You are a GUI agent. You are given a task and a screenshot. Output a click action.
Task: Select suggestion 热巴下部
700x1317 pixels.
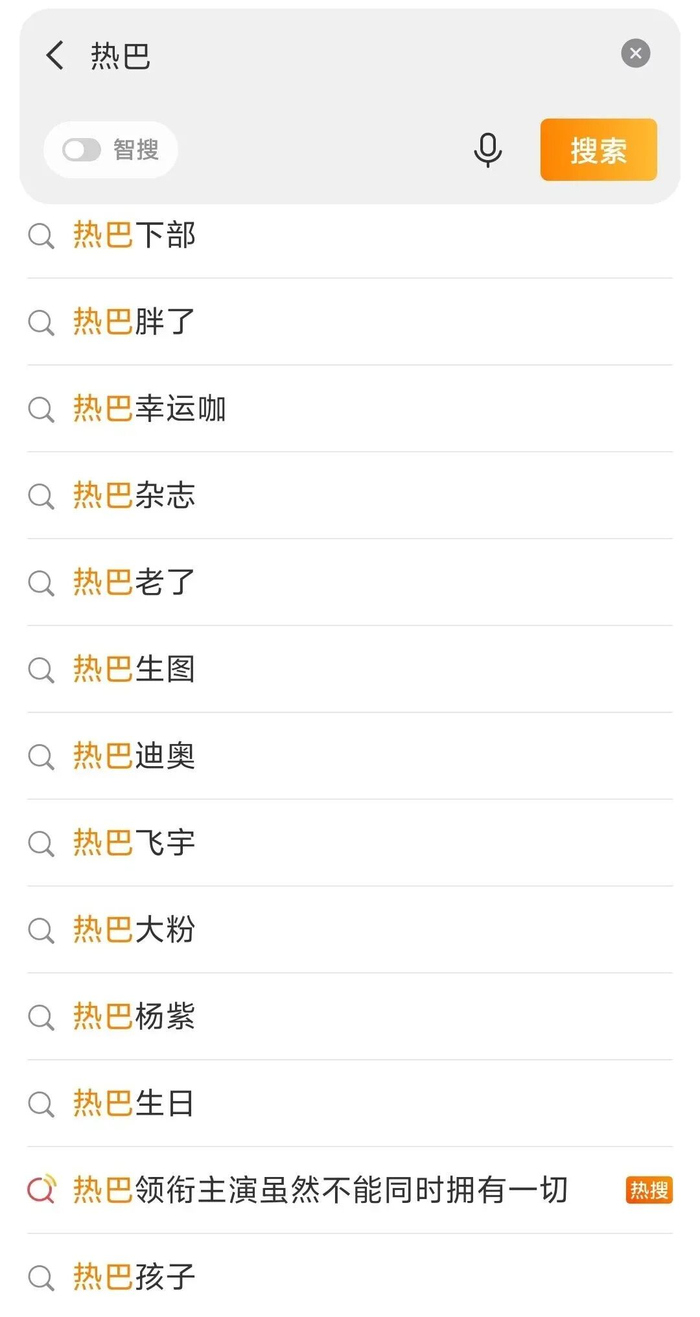[350, 235]
